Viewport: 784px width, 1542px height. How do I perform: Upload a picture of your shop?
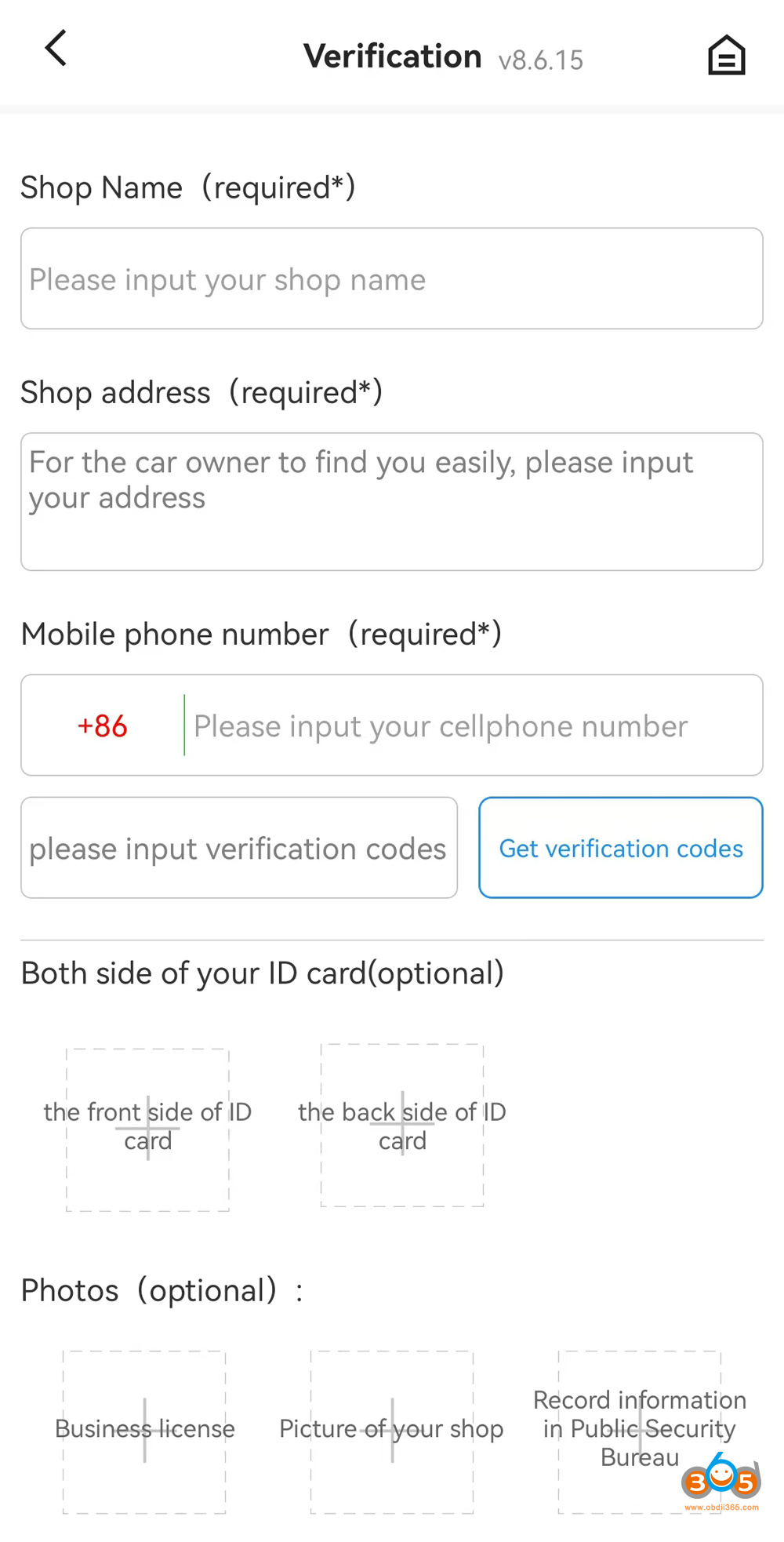(x=392, y=1431)
